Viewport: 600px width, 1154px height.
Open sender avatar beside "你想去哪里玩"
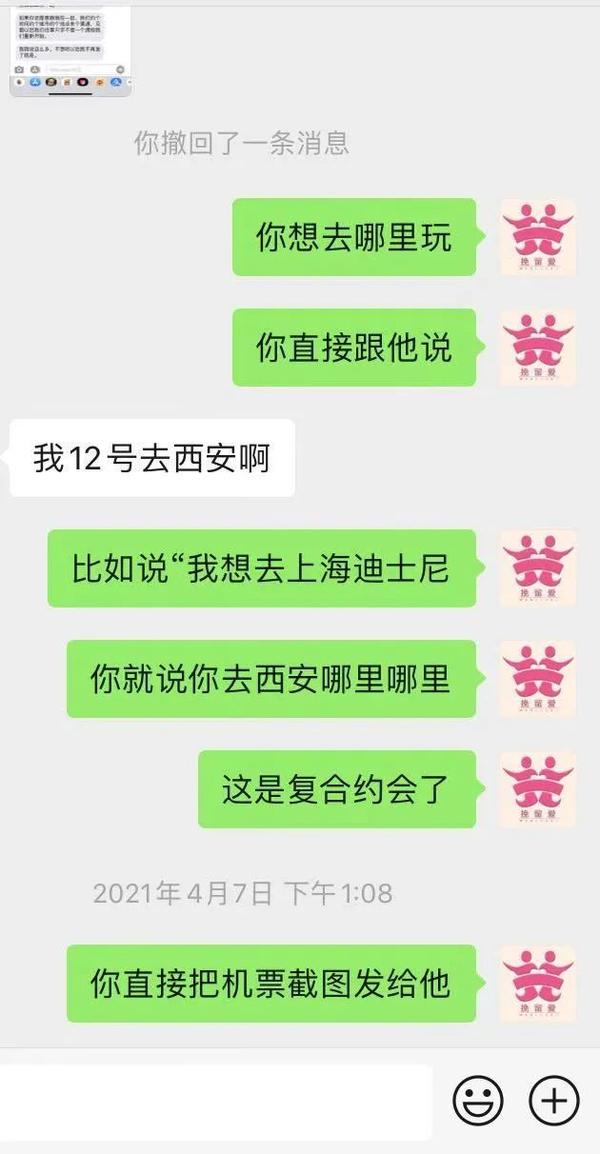[x=538, y=238]
